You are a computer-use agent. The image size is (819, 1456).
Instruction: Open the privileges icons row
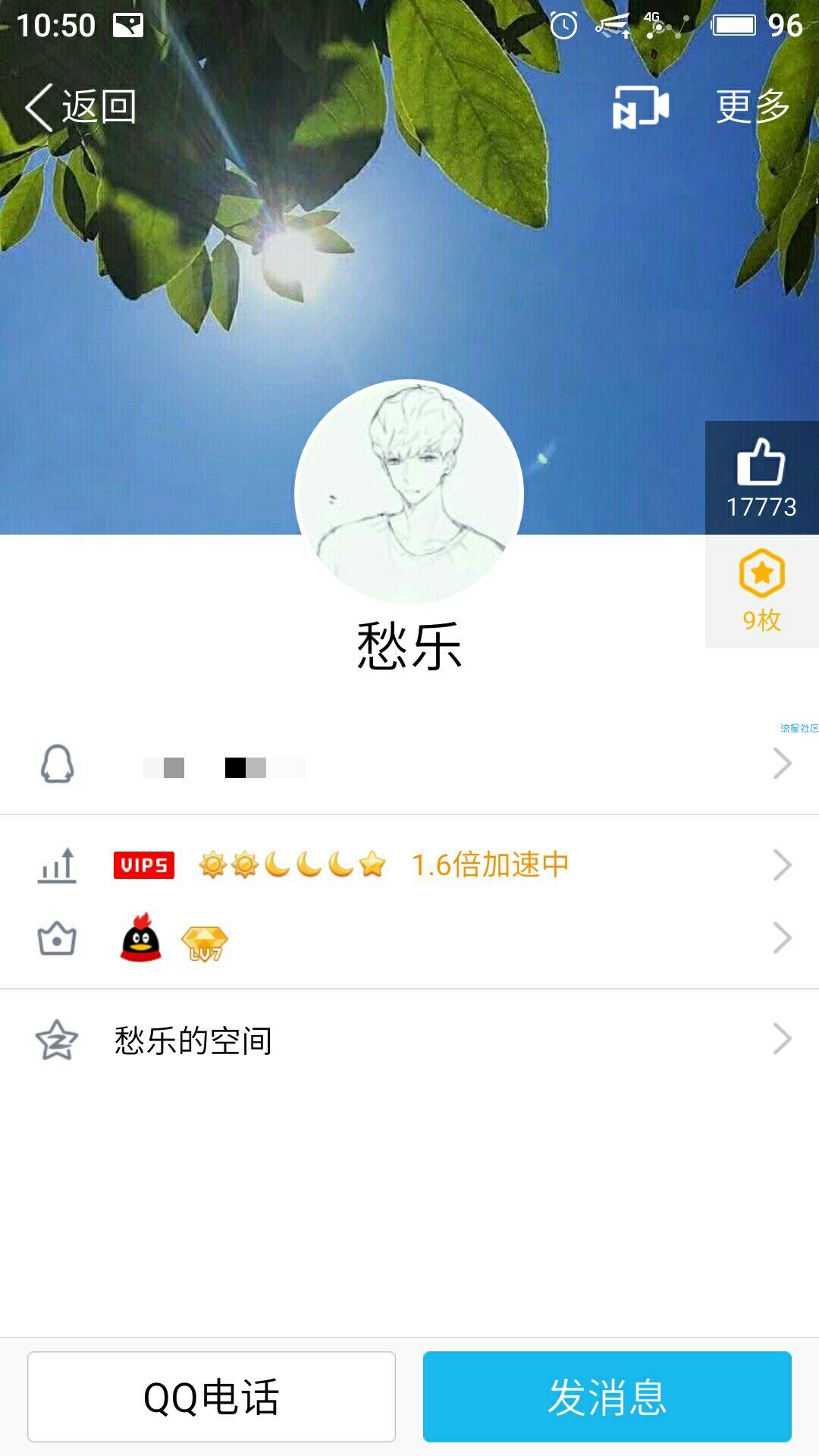pyautogui.click(x=409, y=939)
